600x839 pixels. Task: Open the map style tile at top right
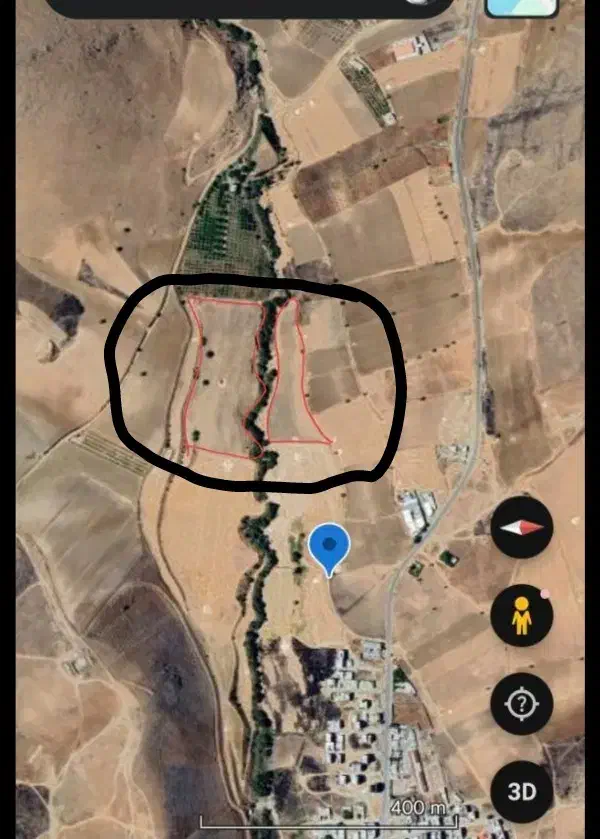coord(521,7)
